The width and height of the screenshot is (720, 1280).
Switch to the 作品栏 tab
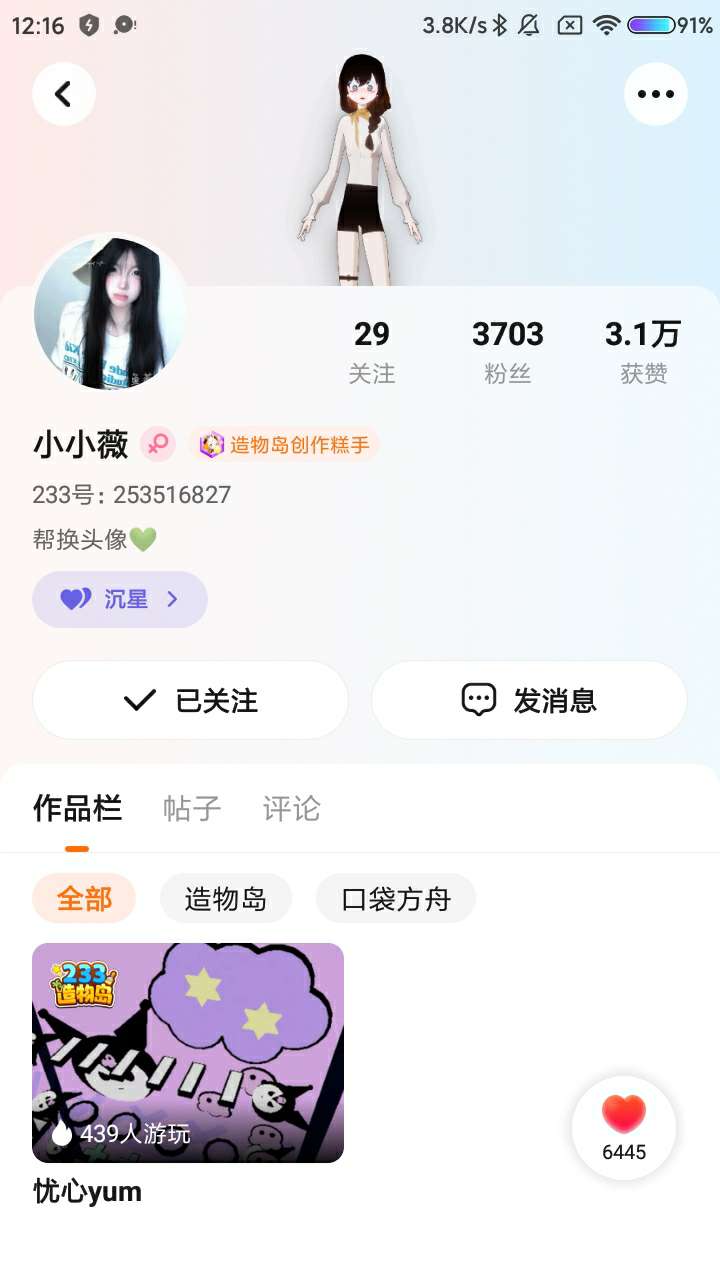pyautogui.click(x=77, y=808)
